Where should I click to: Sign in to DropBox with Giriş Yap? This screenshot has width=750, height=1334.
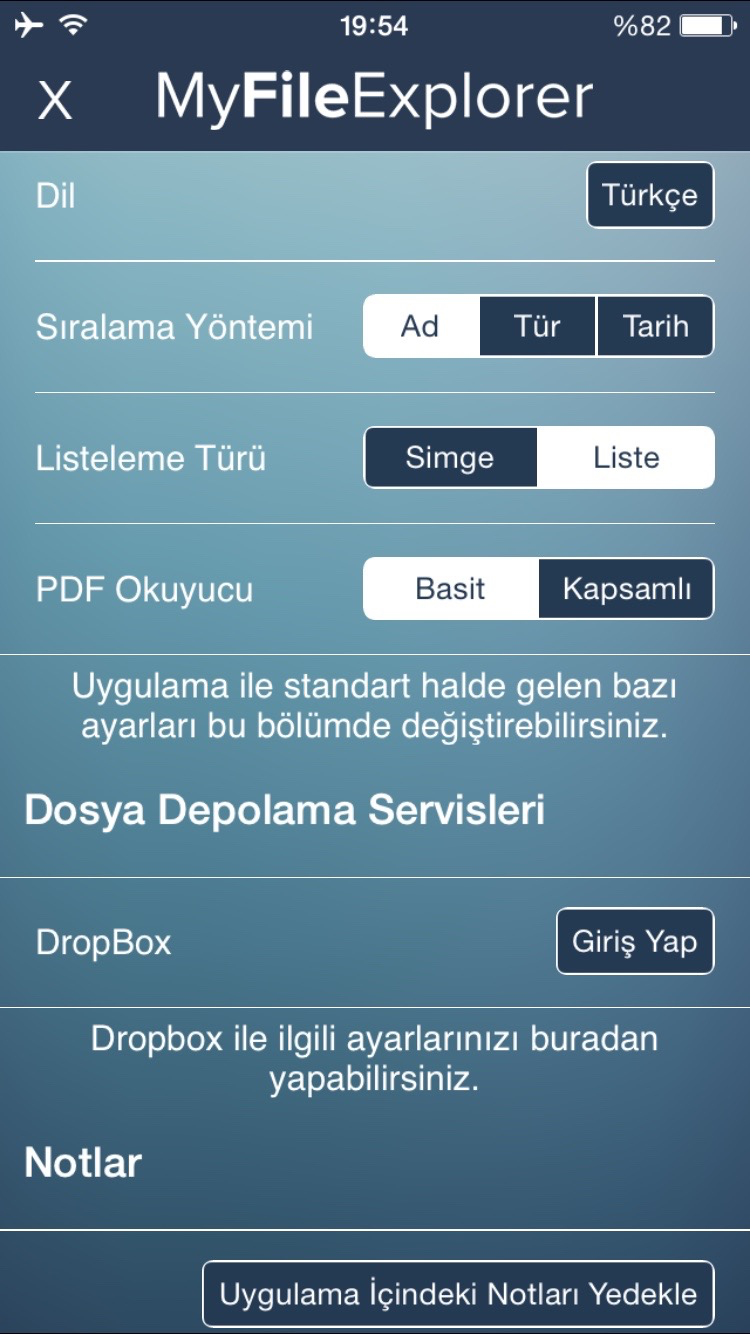pos(634,940)
